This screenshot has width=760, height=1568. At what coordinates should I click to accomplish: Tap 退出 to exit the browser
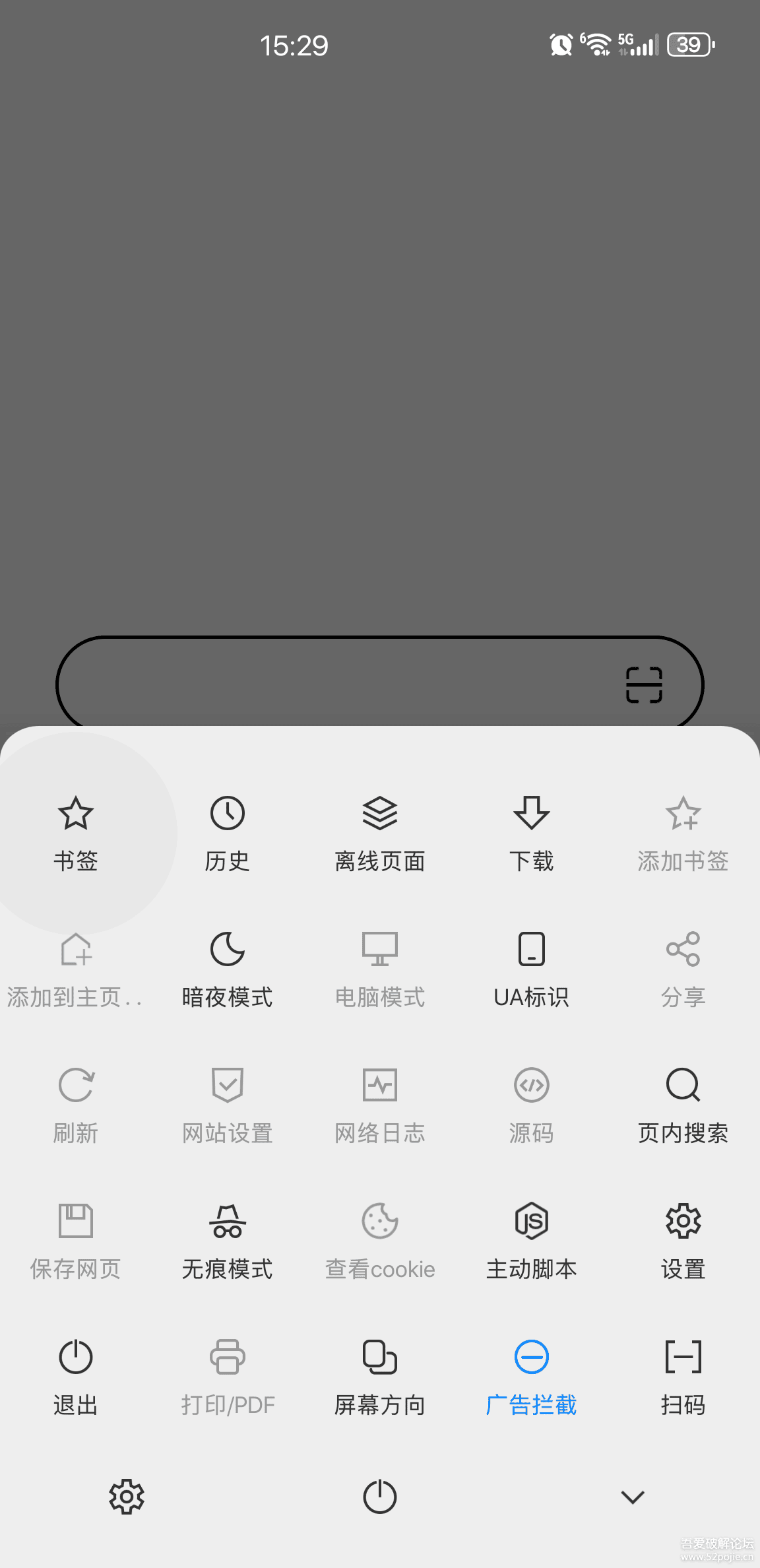(76, 1379)
